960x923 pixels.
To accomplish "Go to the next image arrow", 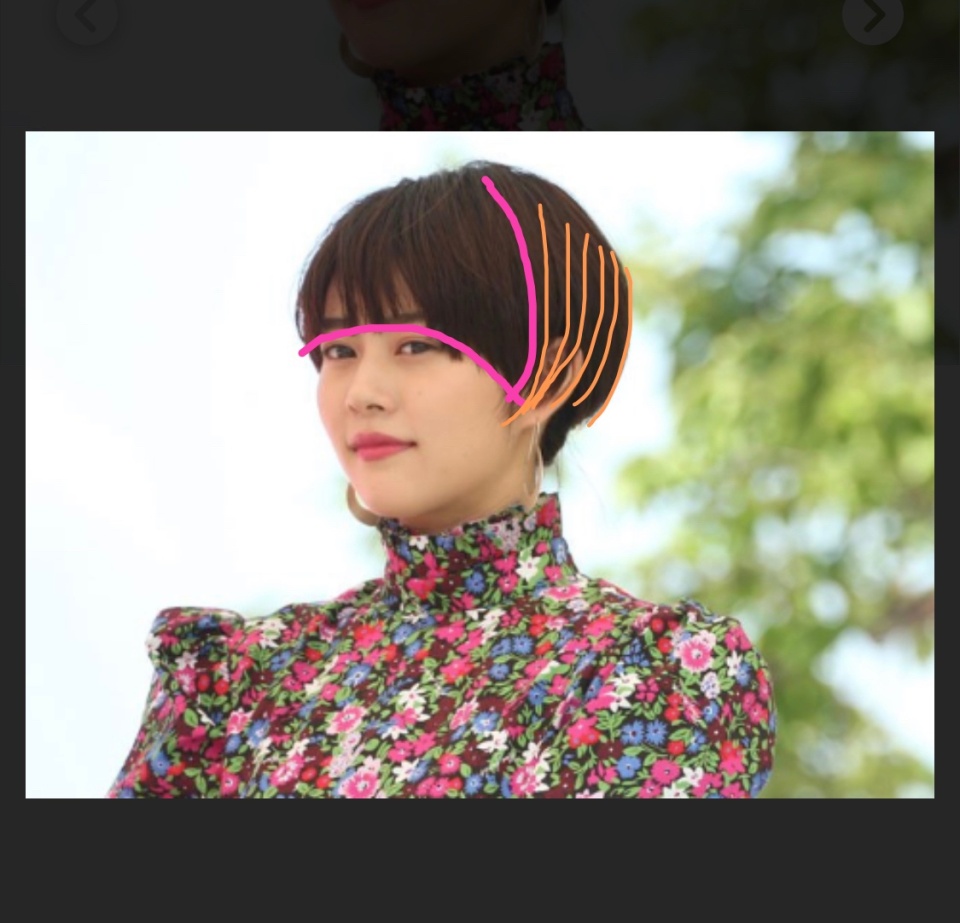I will 872,15.
